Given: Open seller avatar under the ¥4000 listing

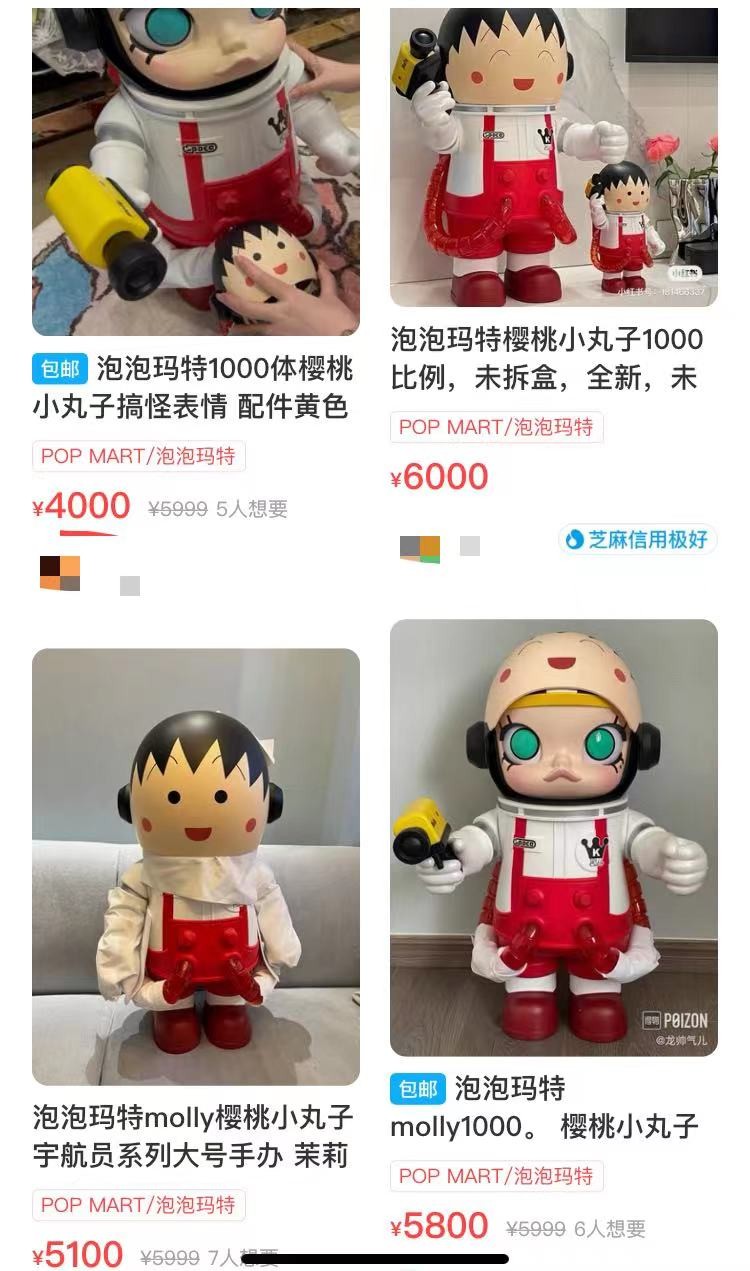Looking at the screenshot, I should pos(59,574).
